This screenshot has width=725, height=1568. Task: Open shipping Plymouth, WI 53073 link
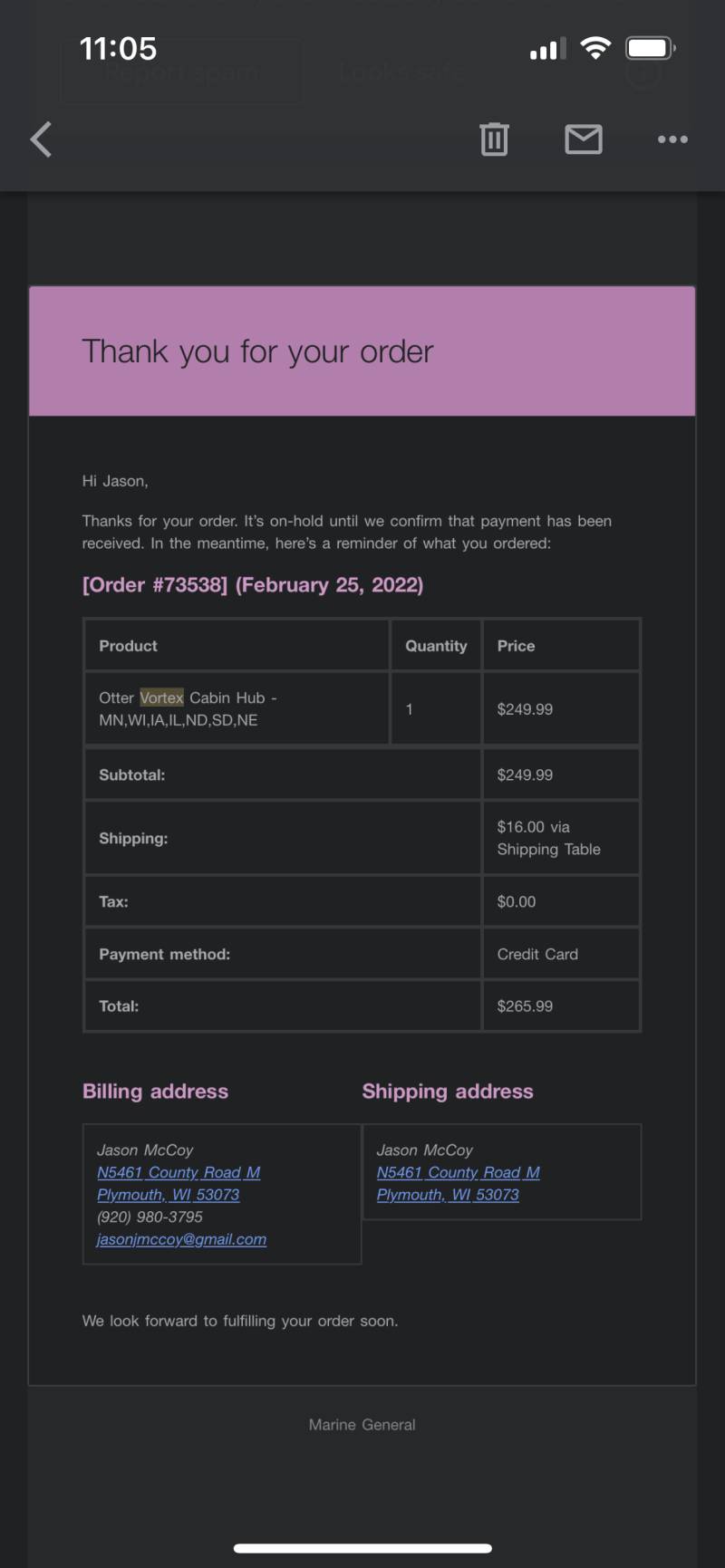pos(448,1195)
